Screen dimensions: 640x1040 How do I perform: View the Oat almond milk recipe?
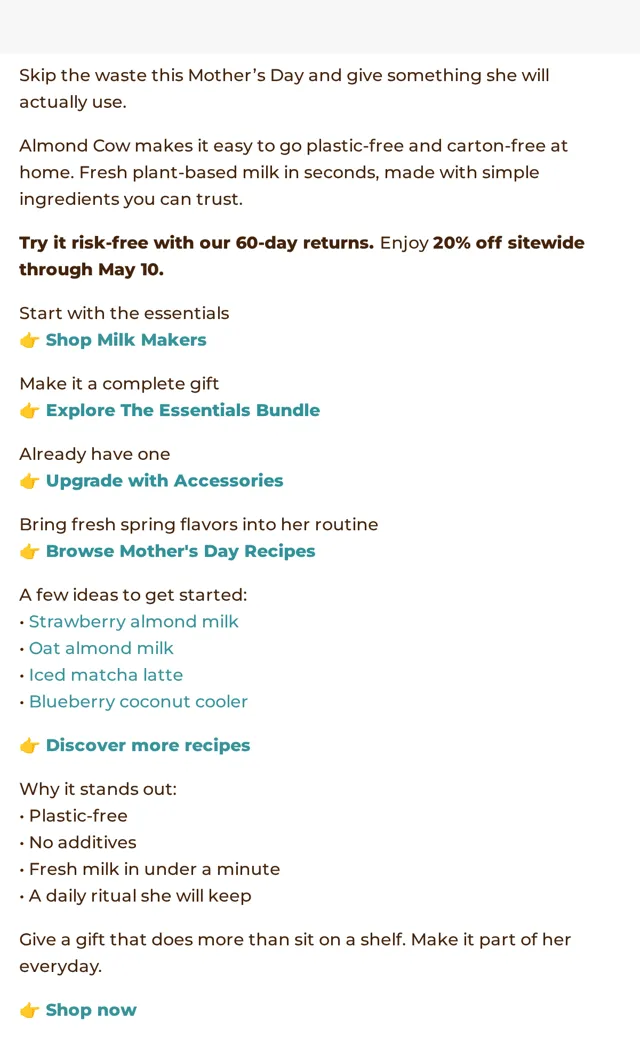(x=101, y=648)
